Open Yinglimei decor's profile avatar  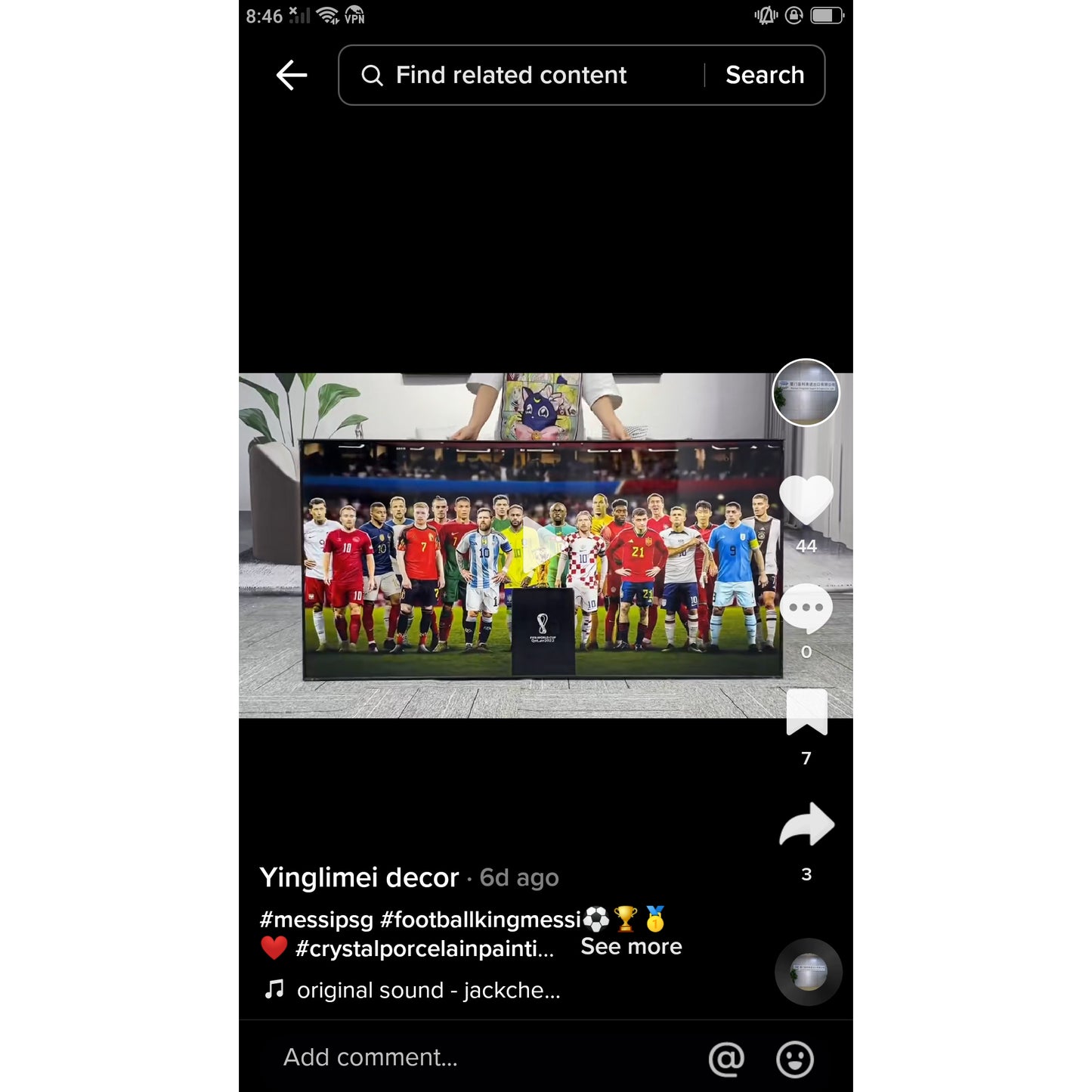click(806, 393)
